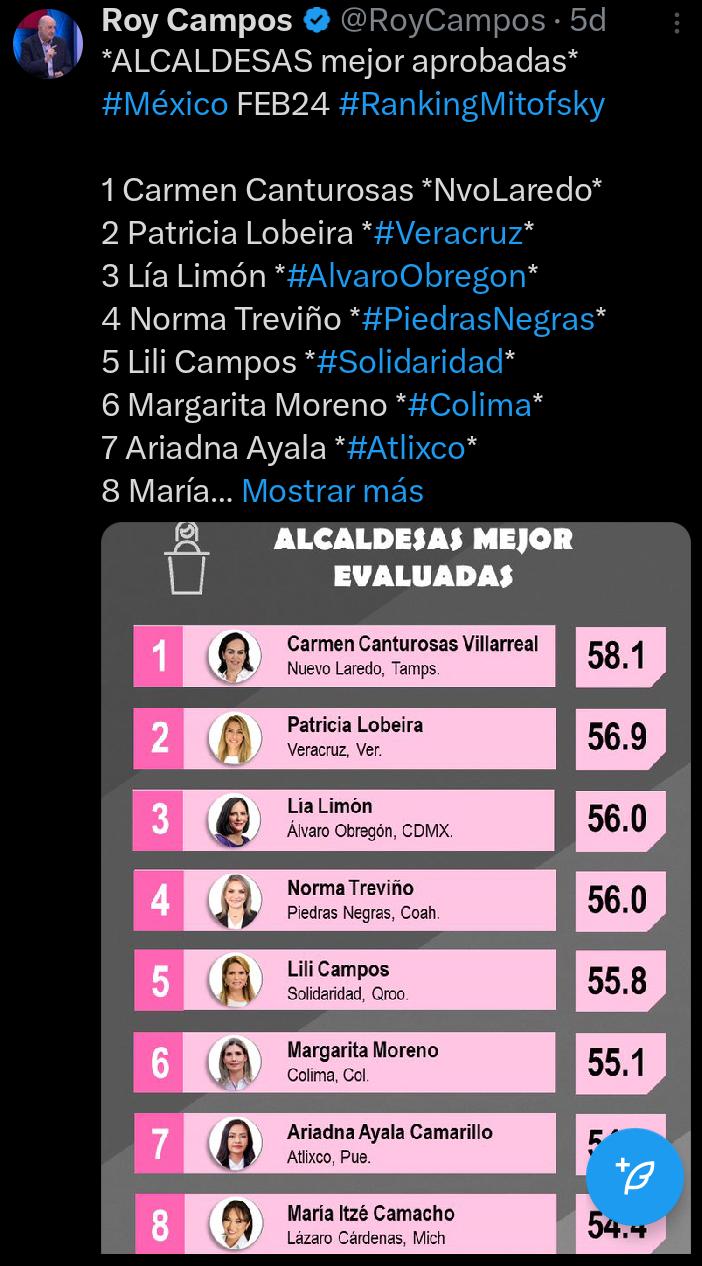702x1266 pixels.
Task: Open the #Solidaridad hashtag
Action: 410,362
